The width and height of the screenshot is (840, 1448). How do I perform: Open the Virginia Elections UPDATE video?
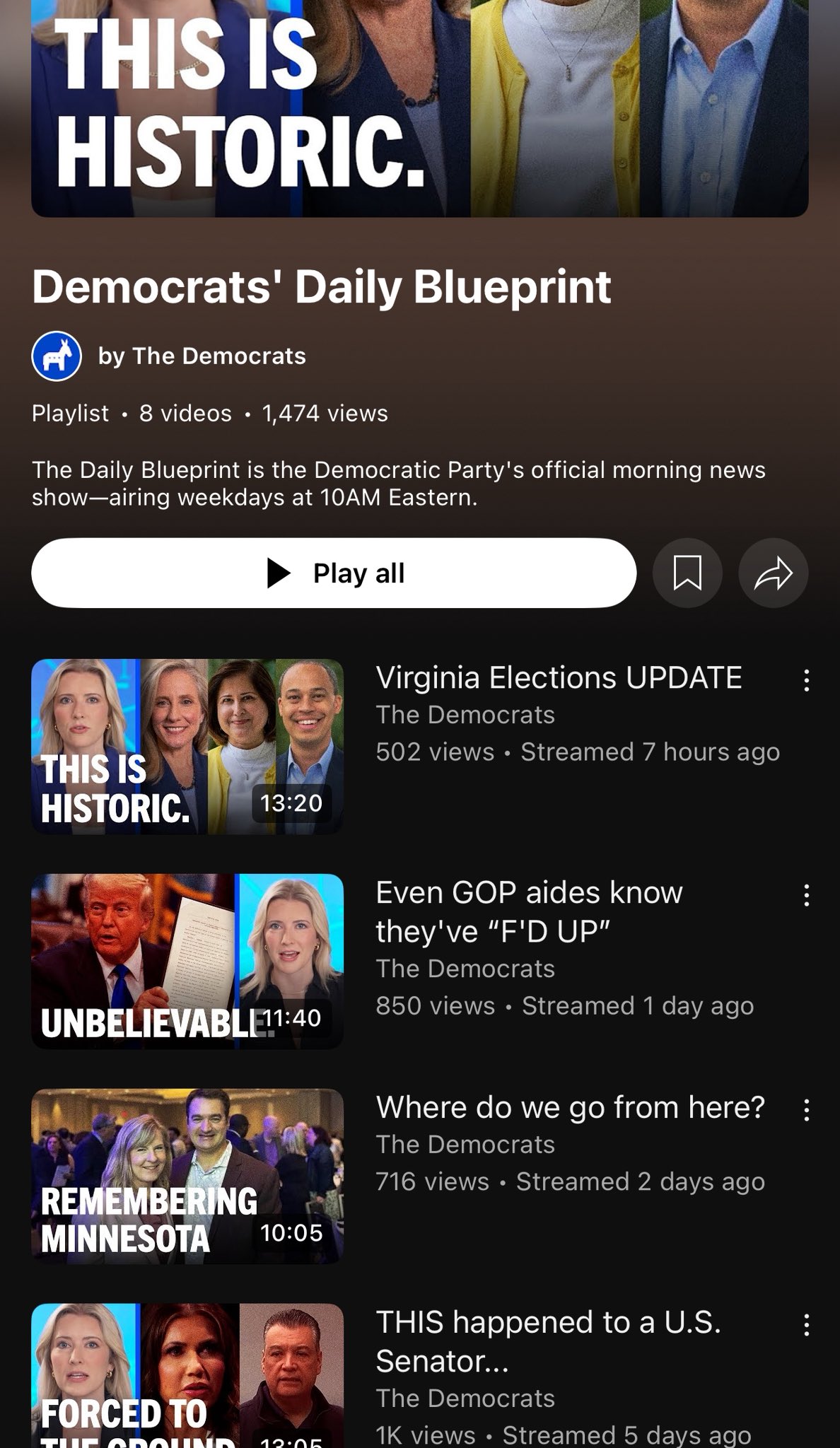(x=187, y=747)
